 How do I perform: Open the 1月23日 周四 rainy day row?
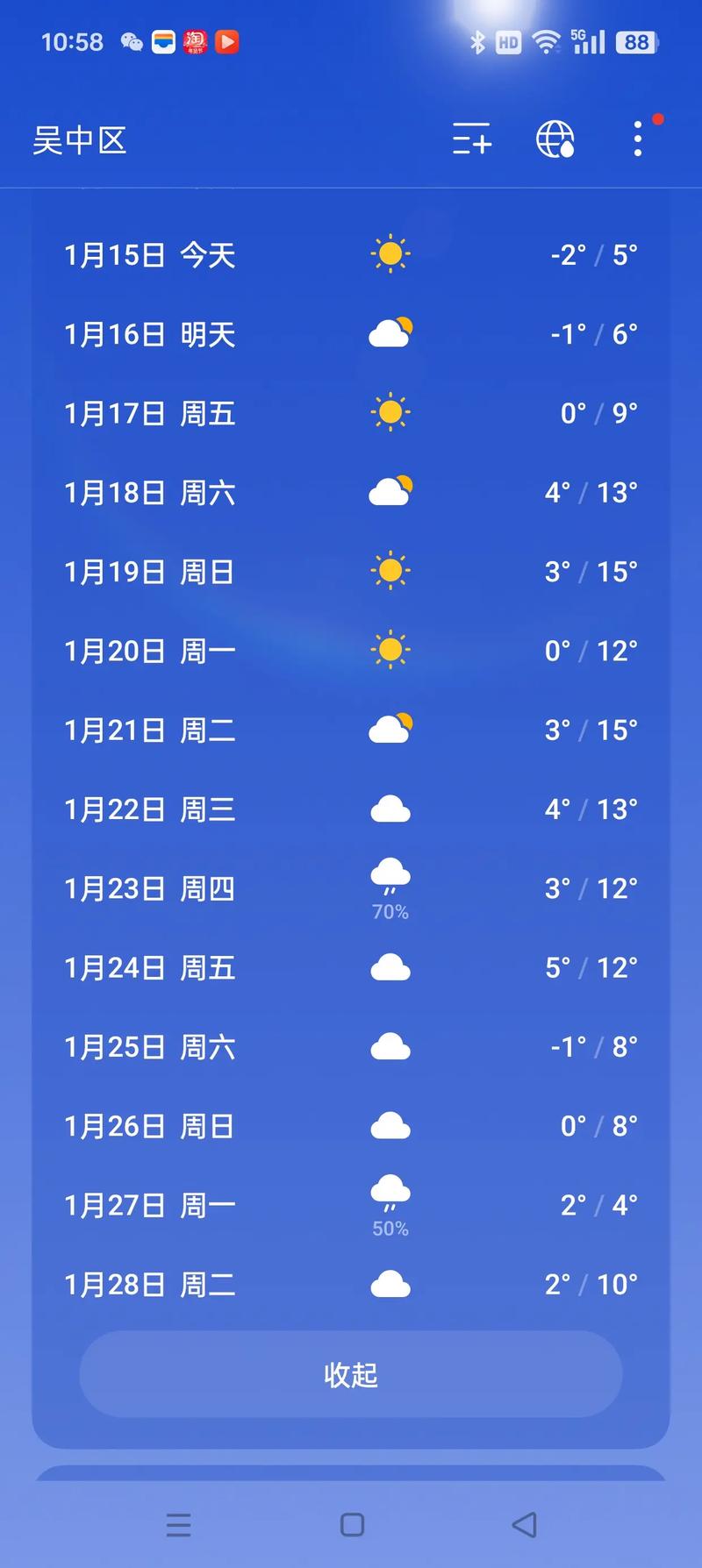(351, 888)
